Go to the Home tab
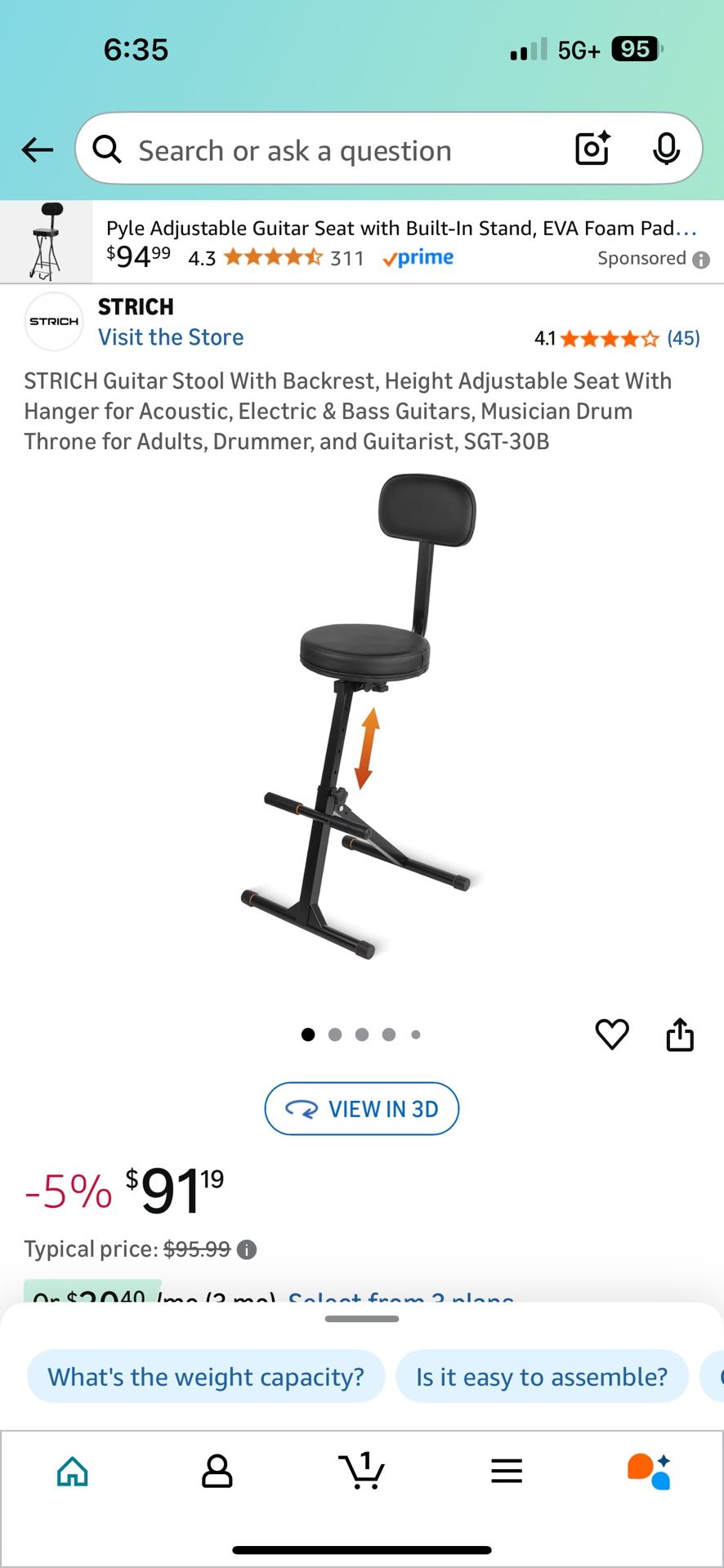The width and height of the screenshot is (724, 1568). coord(73,1472)
